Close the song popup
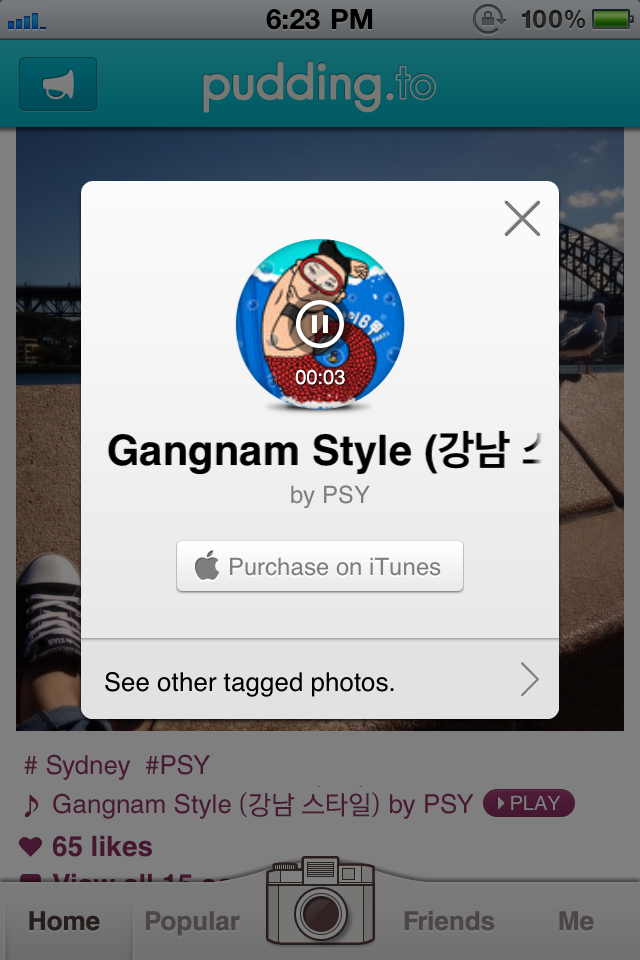 coord(522,218)
